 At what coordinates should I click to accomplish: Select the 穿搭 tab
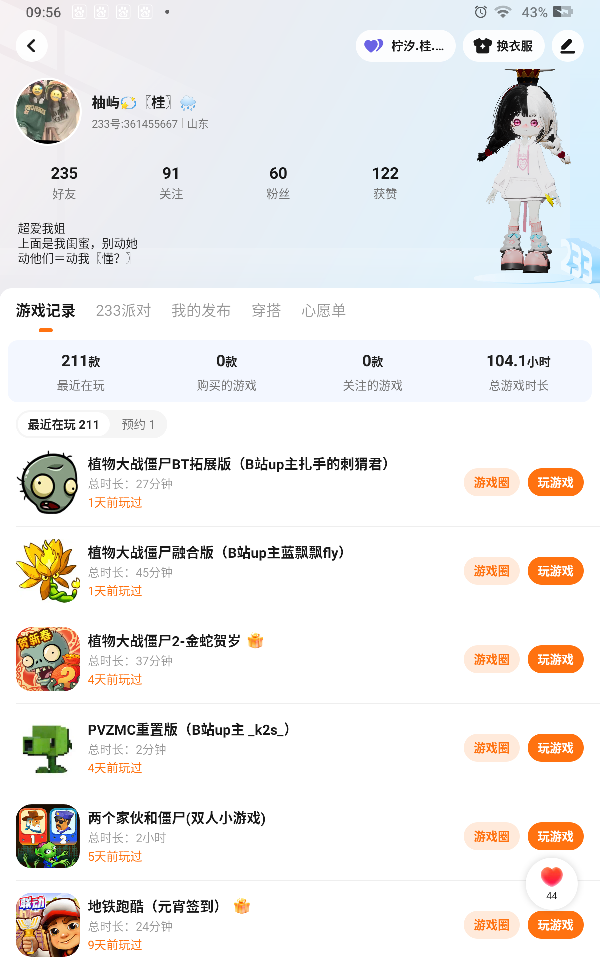click(x=266, y=311)
